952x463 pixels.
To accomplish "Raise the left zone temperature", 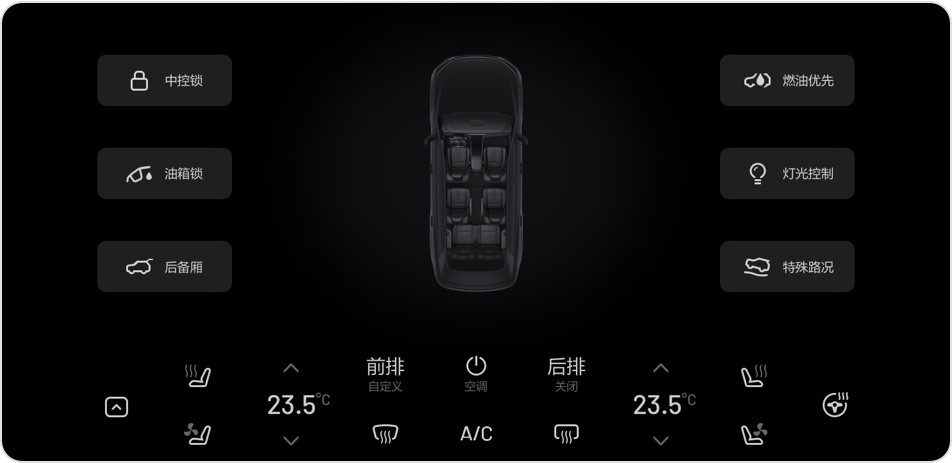I will tap(291, 368).
